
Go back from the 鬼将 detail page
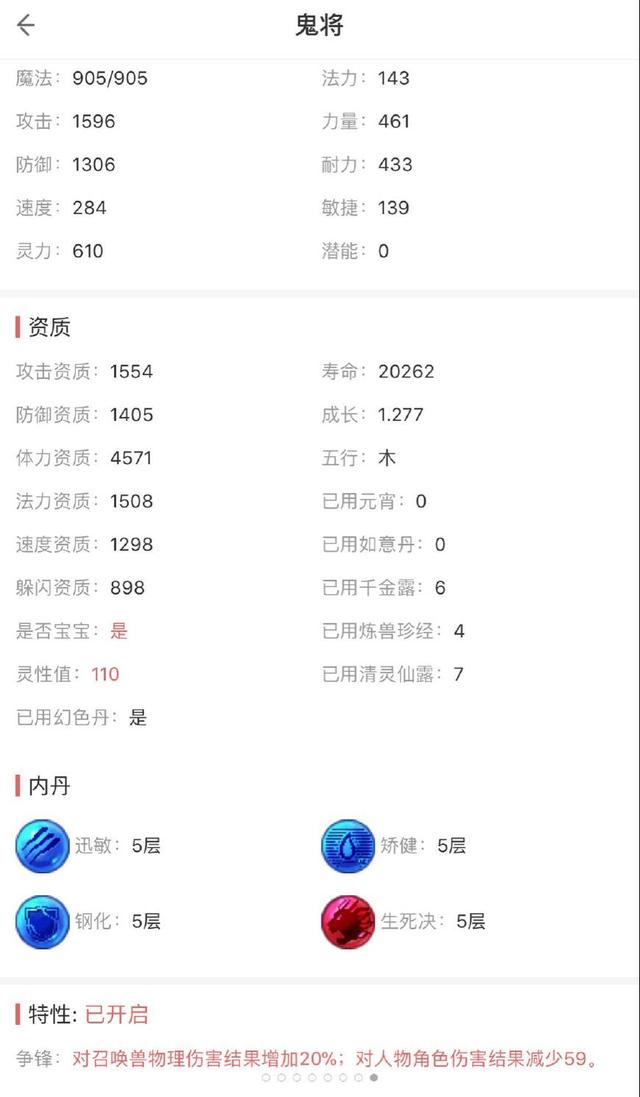coord(26,25)
